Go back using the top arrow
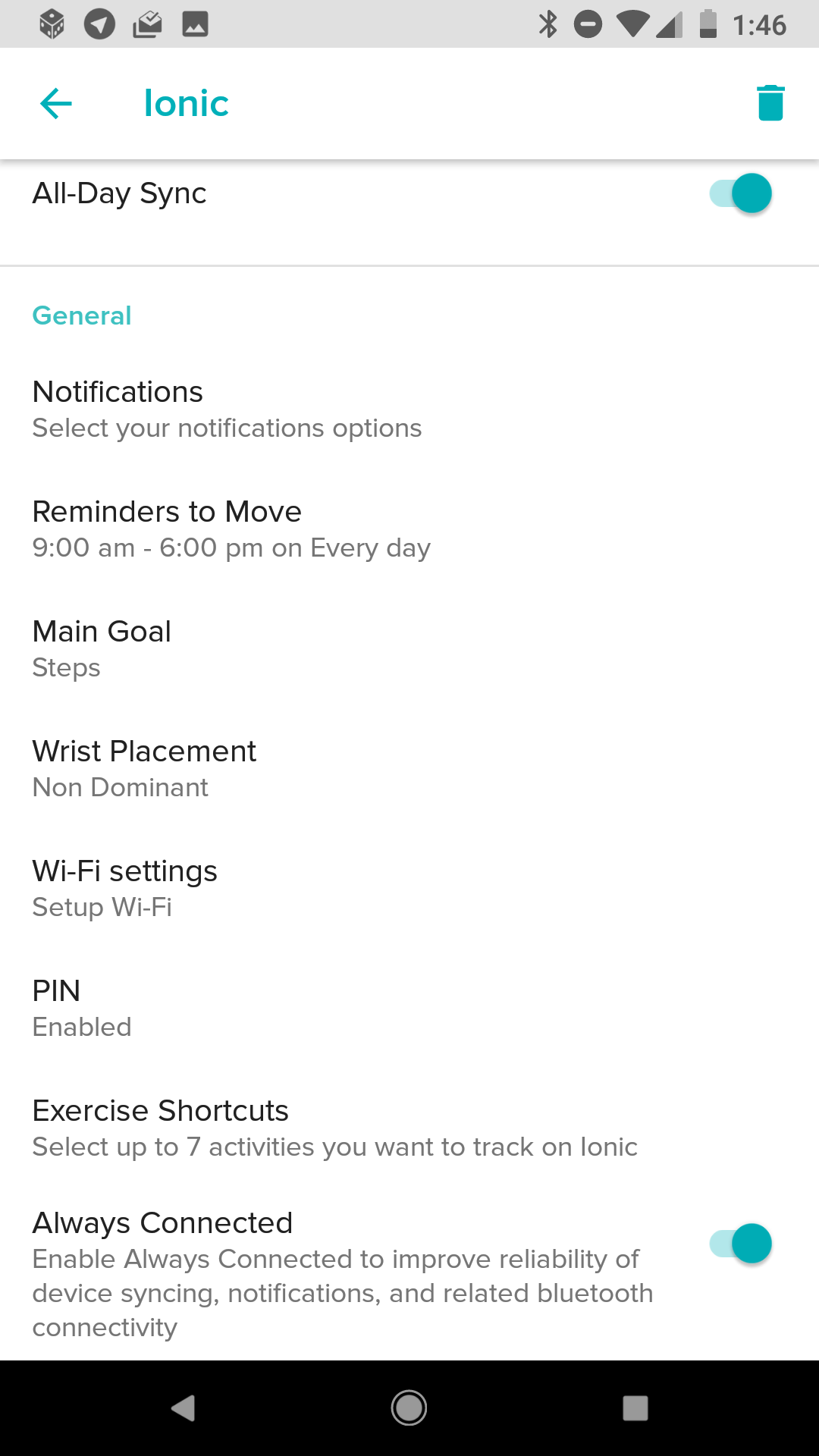819x1456 pixels. 56,103
